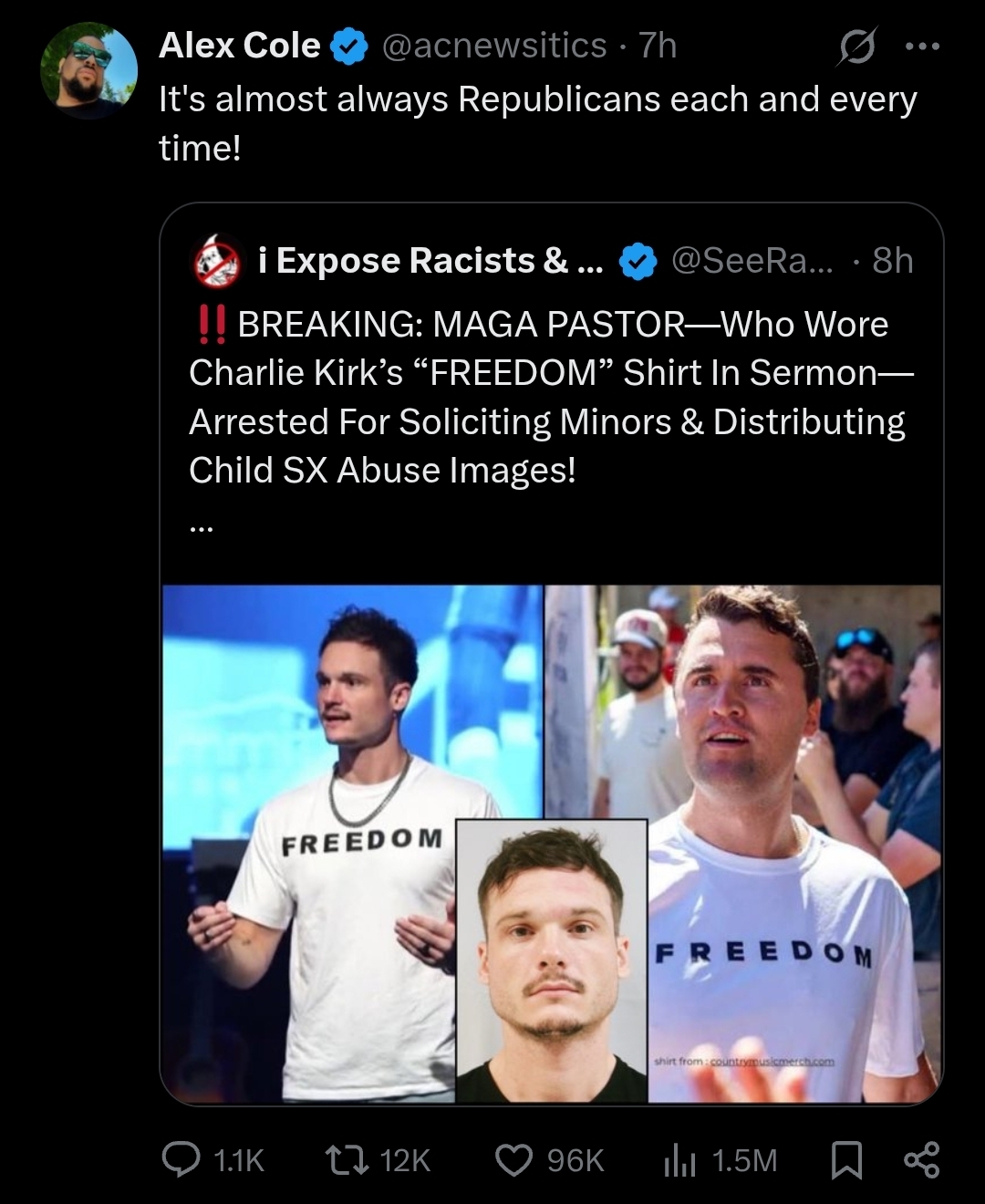Screen dimensions: 985x1204
Task: Open the post's three-dot overflow menu
Action: click(921, 47)
